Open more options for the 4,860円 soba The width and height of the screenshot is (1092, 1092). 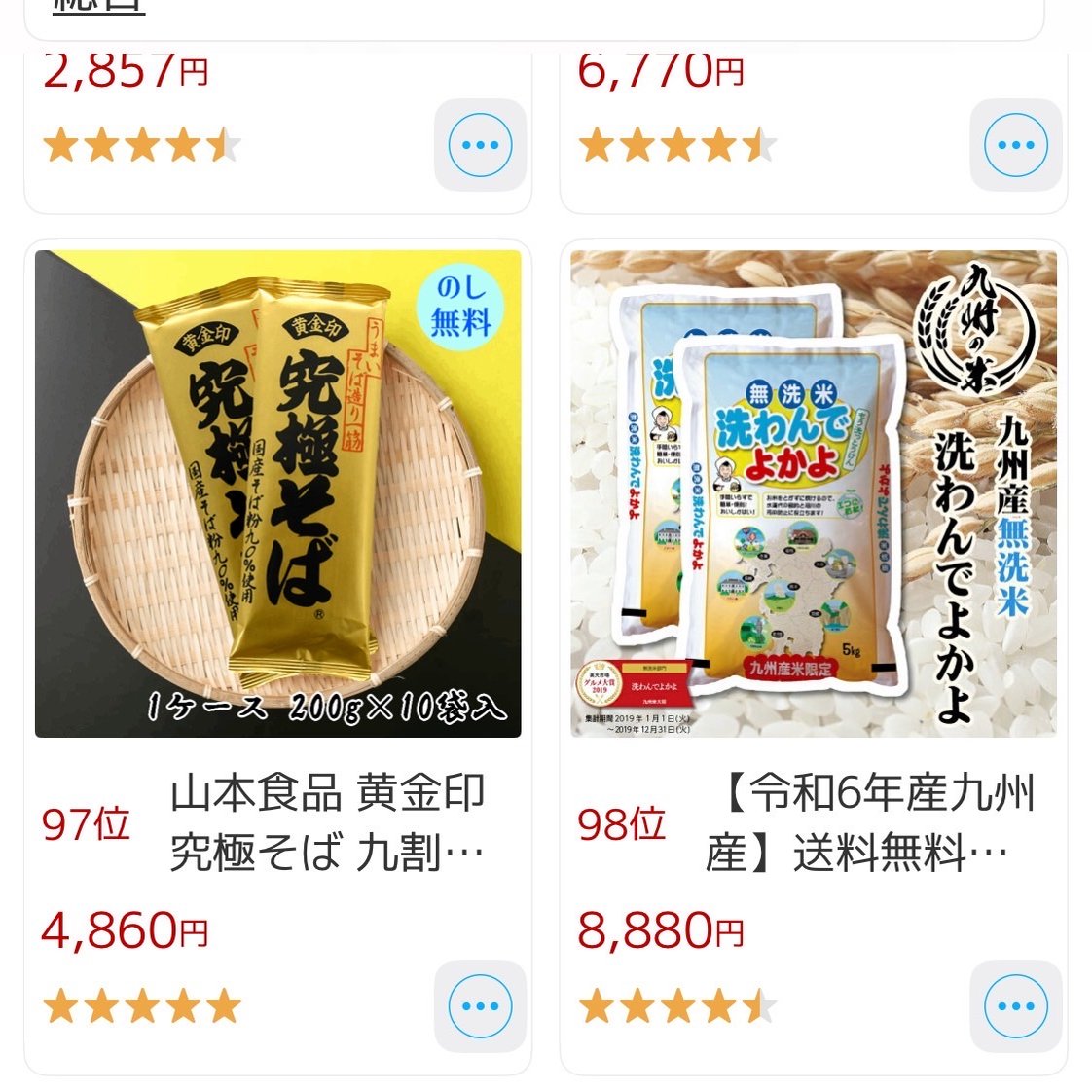coord(480,1006)
